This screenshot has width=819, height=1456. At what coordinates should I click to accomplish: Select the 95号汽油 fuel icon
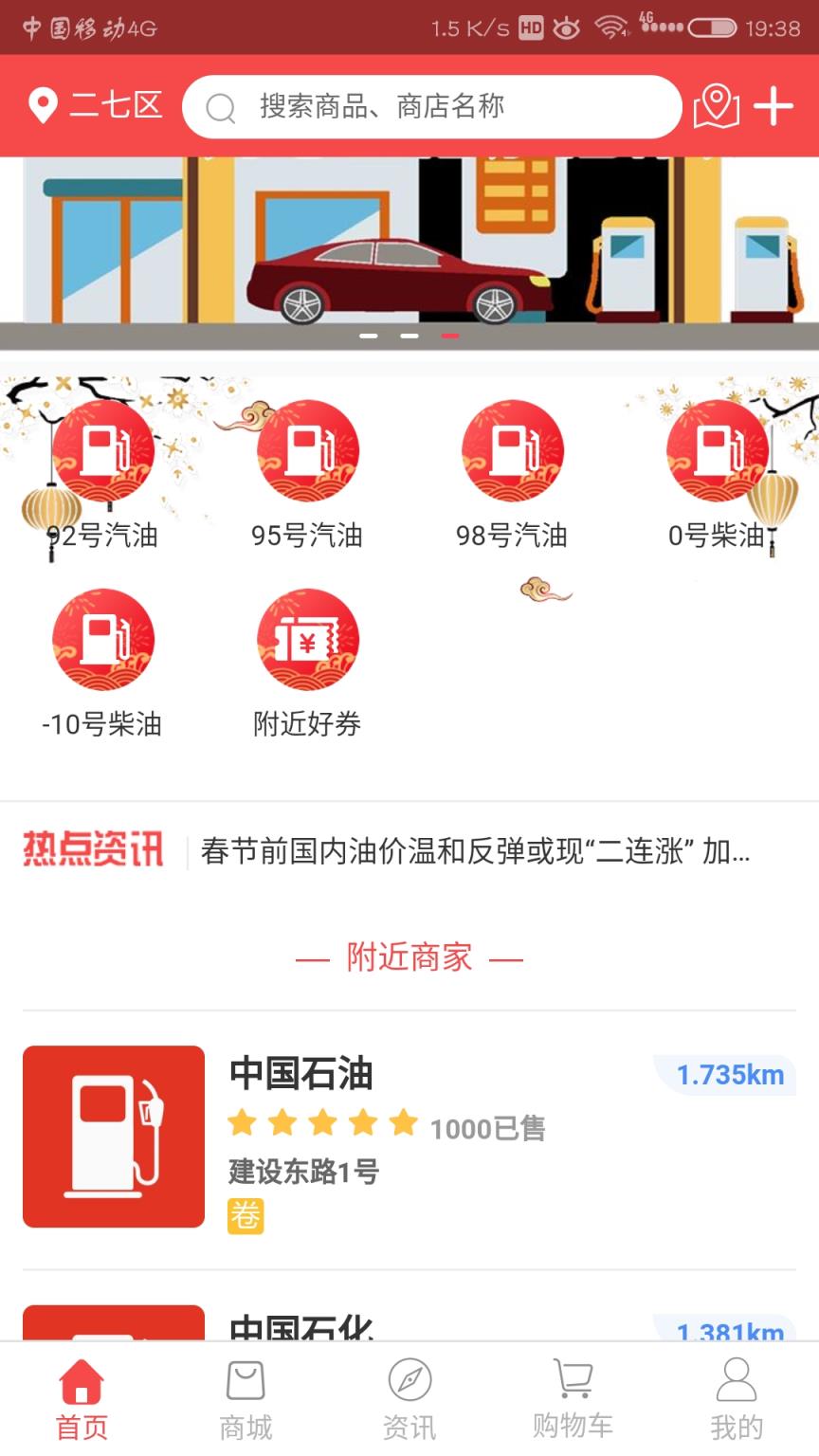(308, 450)
